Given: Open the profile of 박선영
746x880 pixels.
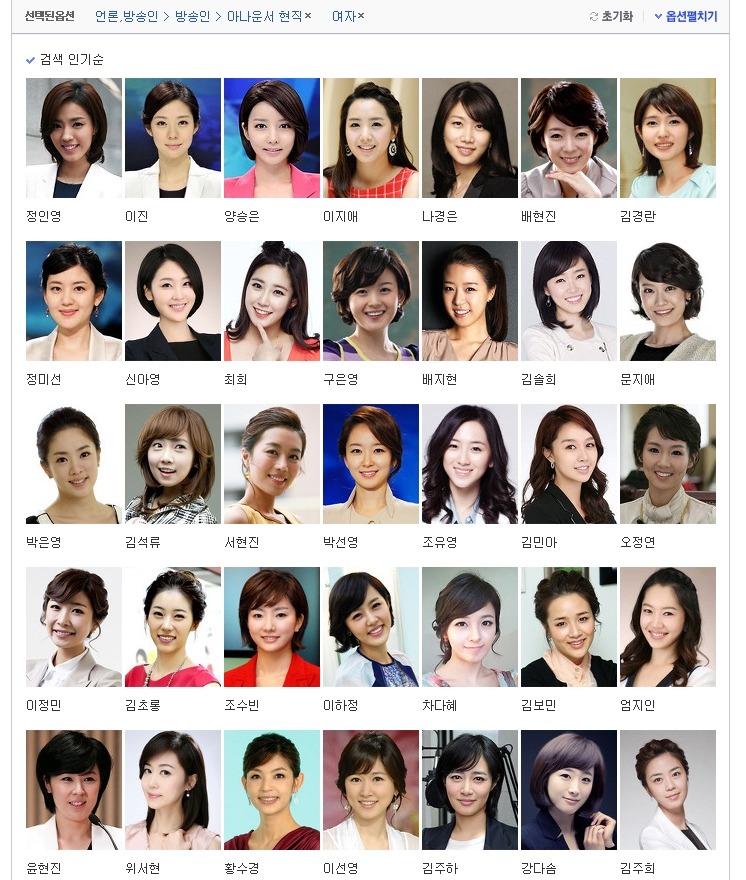Looking at the screenshot, I should point(371,464).
